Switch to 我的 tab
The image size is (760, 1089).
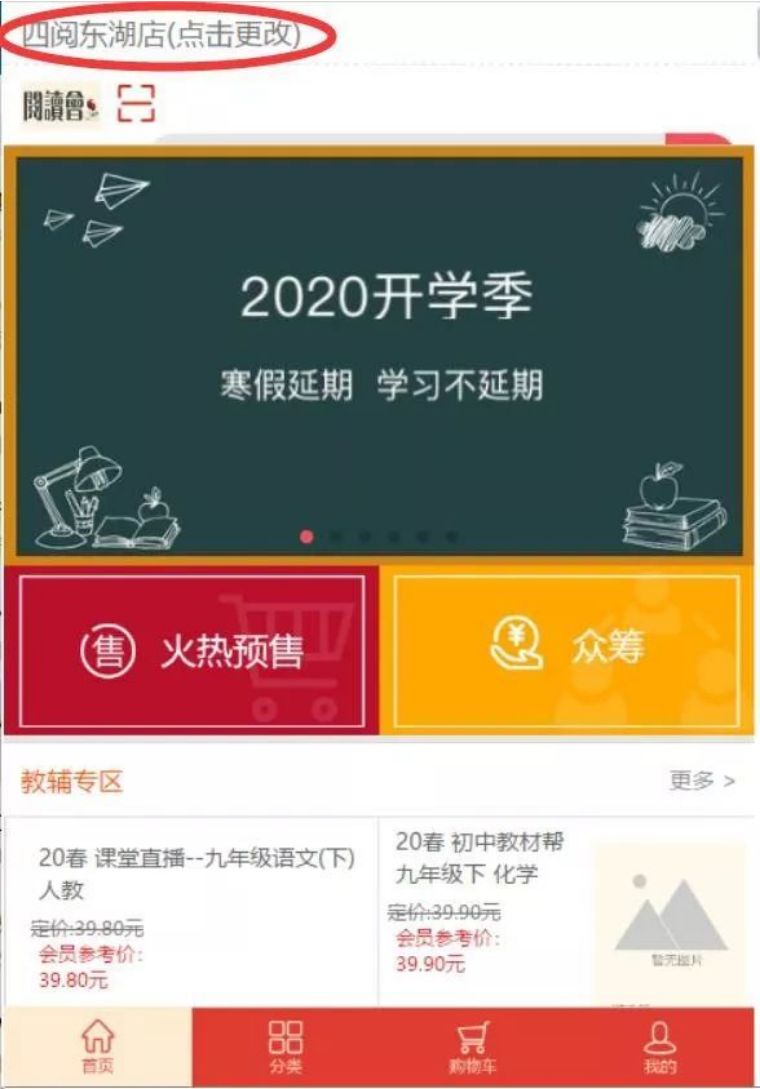660,1047
